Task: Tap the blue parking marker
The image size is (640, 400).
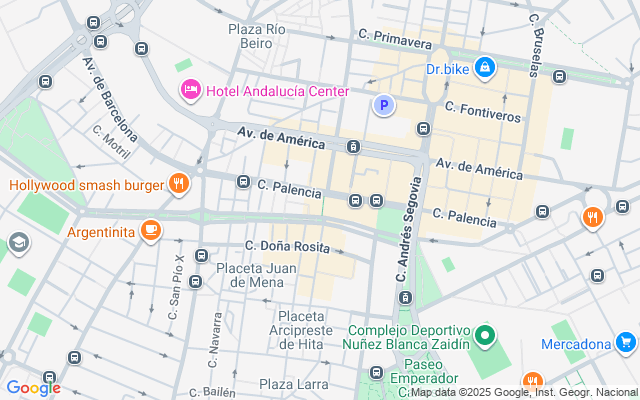Action: (x=382, y=104)
